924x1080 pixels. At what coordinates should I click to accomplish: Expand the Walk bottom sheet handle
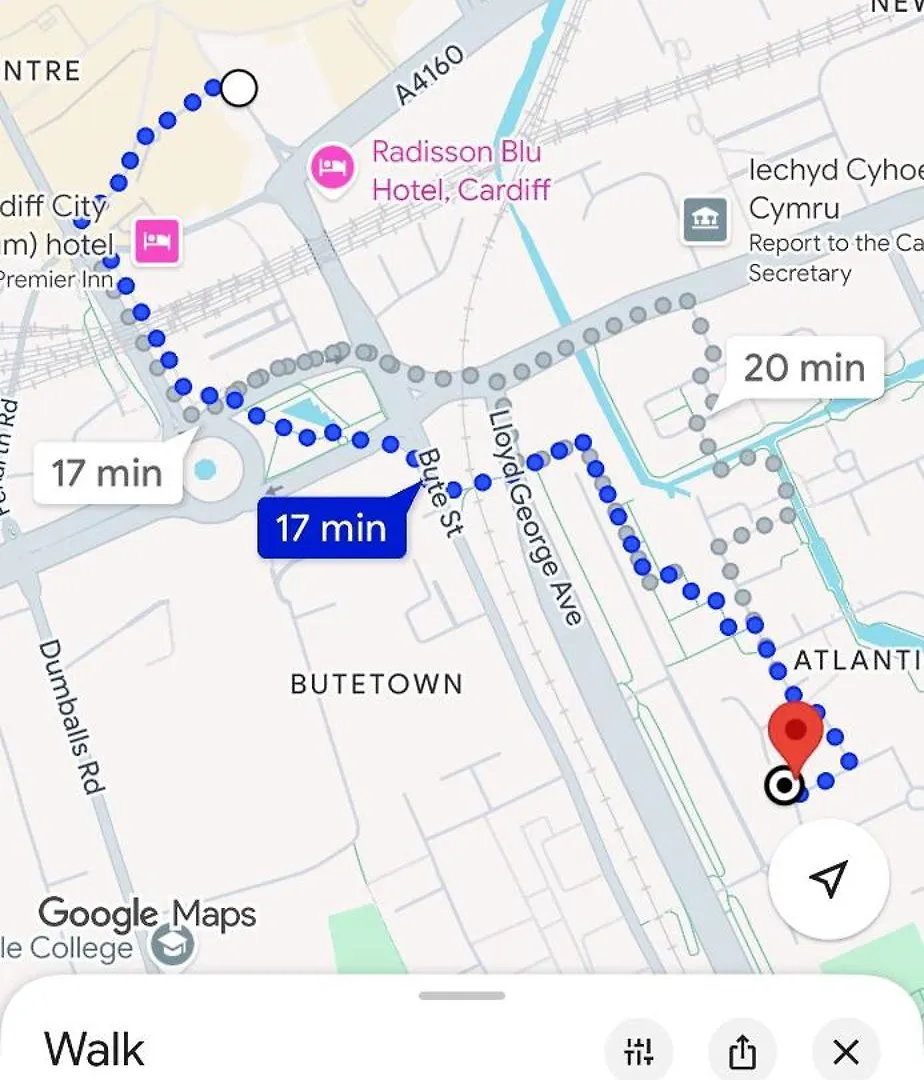coord(462,995)
